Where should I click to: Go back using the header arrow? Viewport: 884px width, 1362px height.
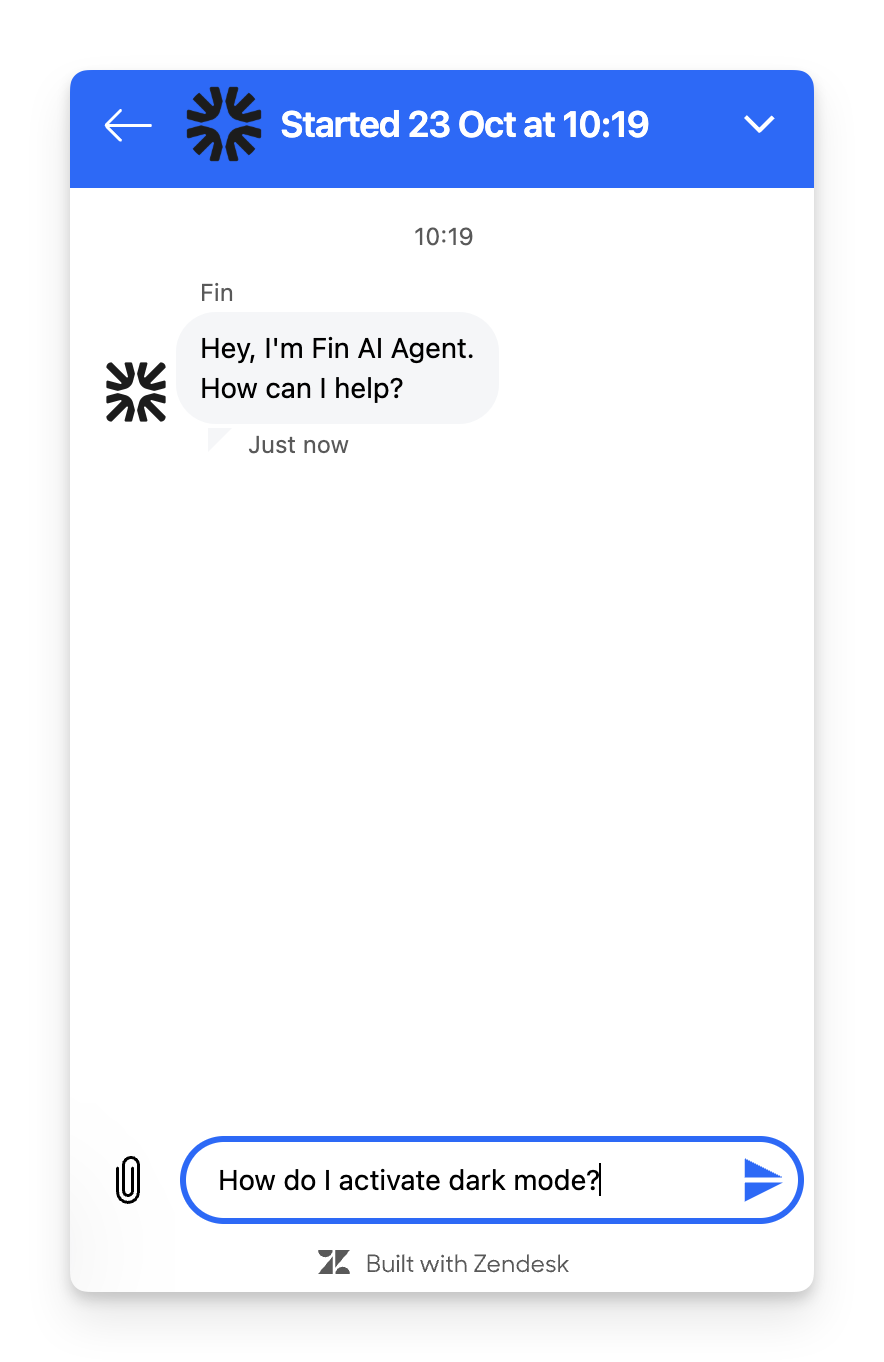pyautogui.click(x=128, y=126)
